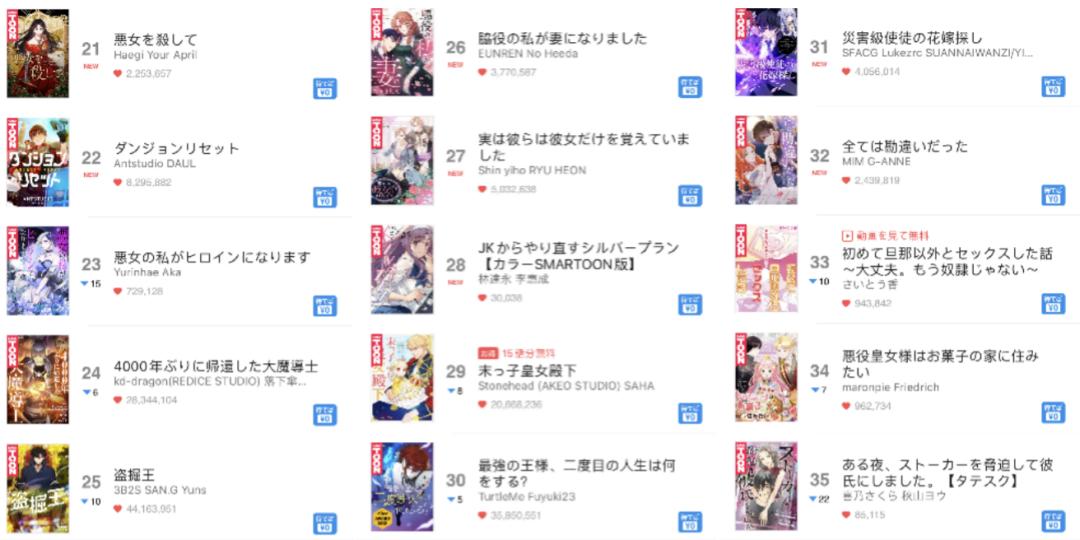Open 悪役皇女様はお菓子の家に住みたい
The image size is (1080, 540).
pyautogui.click(x=940, y=364)
